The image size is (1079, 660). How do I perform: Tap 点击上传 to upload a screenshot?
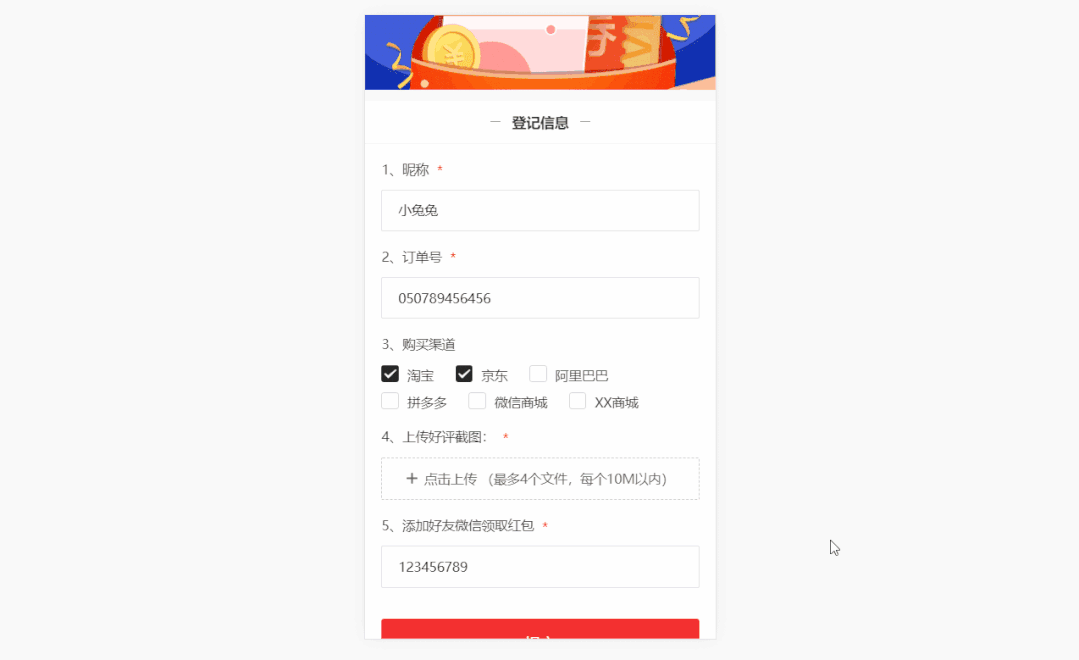(x=540, y=479)
